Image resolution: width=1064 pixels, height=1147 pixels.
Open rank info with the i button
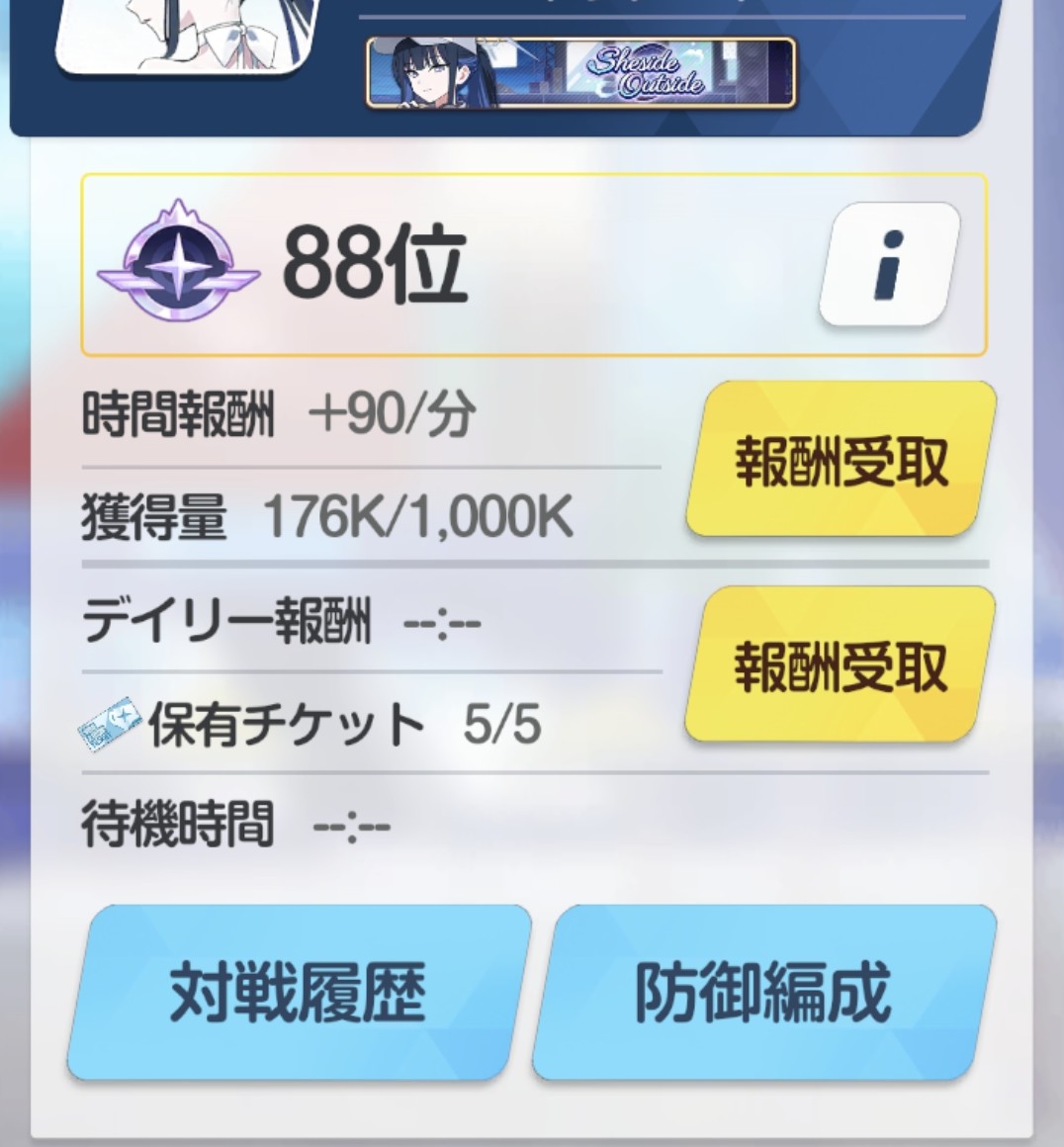[x=889, y=264]
